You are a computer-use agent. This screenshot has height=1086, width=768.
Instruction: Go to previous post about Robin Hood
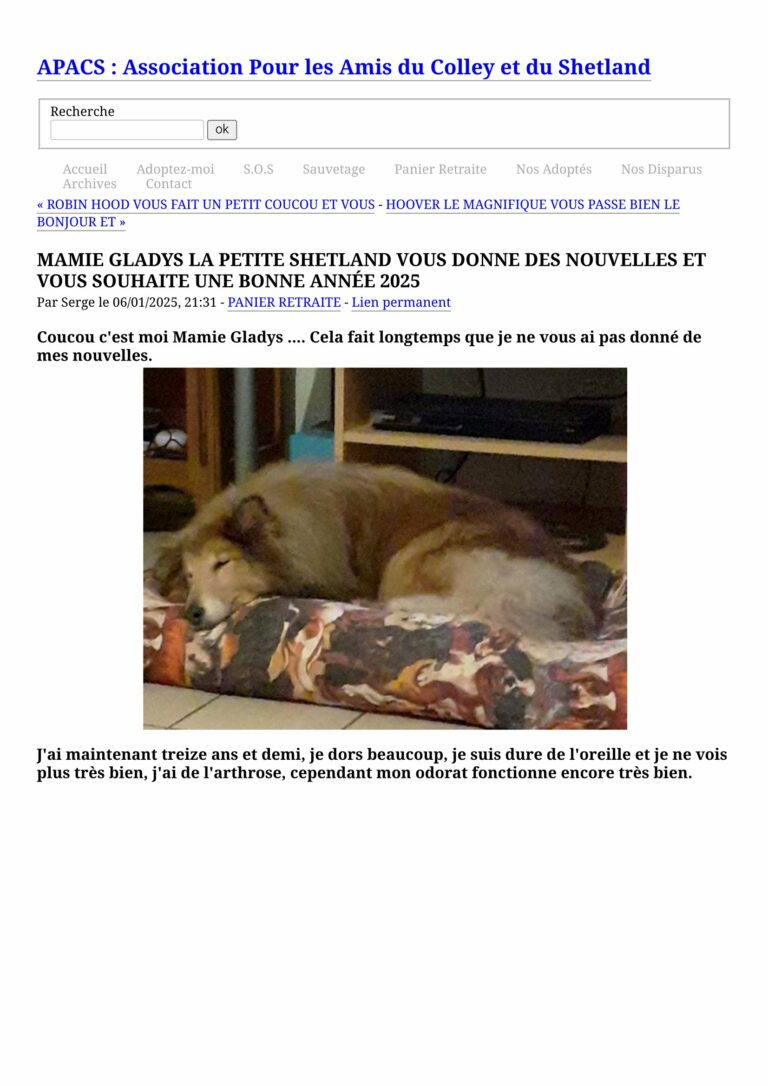[206, 205]
